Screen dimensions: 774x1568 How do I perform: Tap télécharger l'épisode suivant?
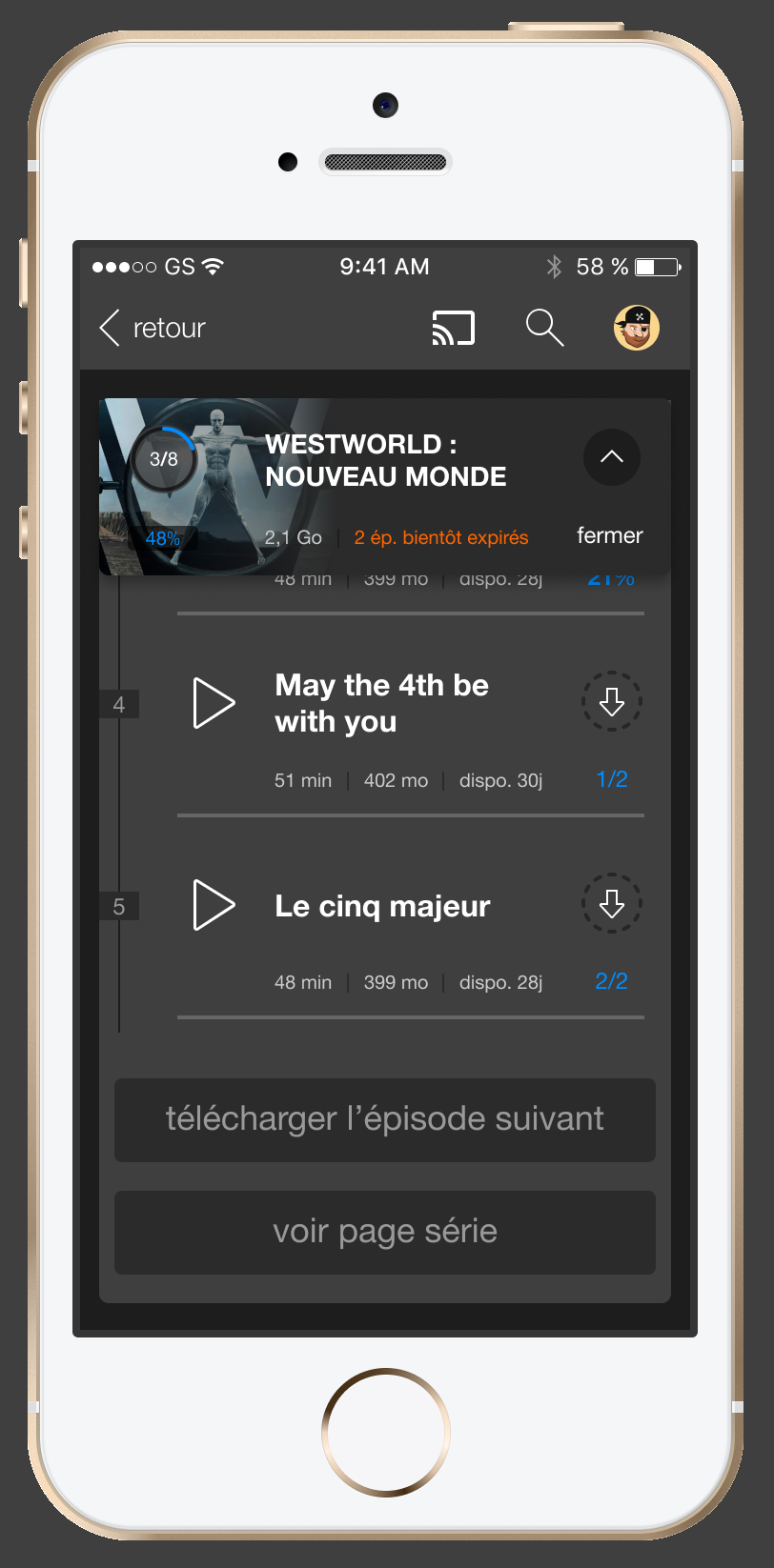pyautogui.click(x=385, y=1120)
